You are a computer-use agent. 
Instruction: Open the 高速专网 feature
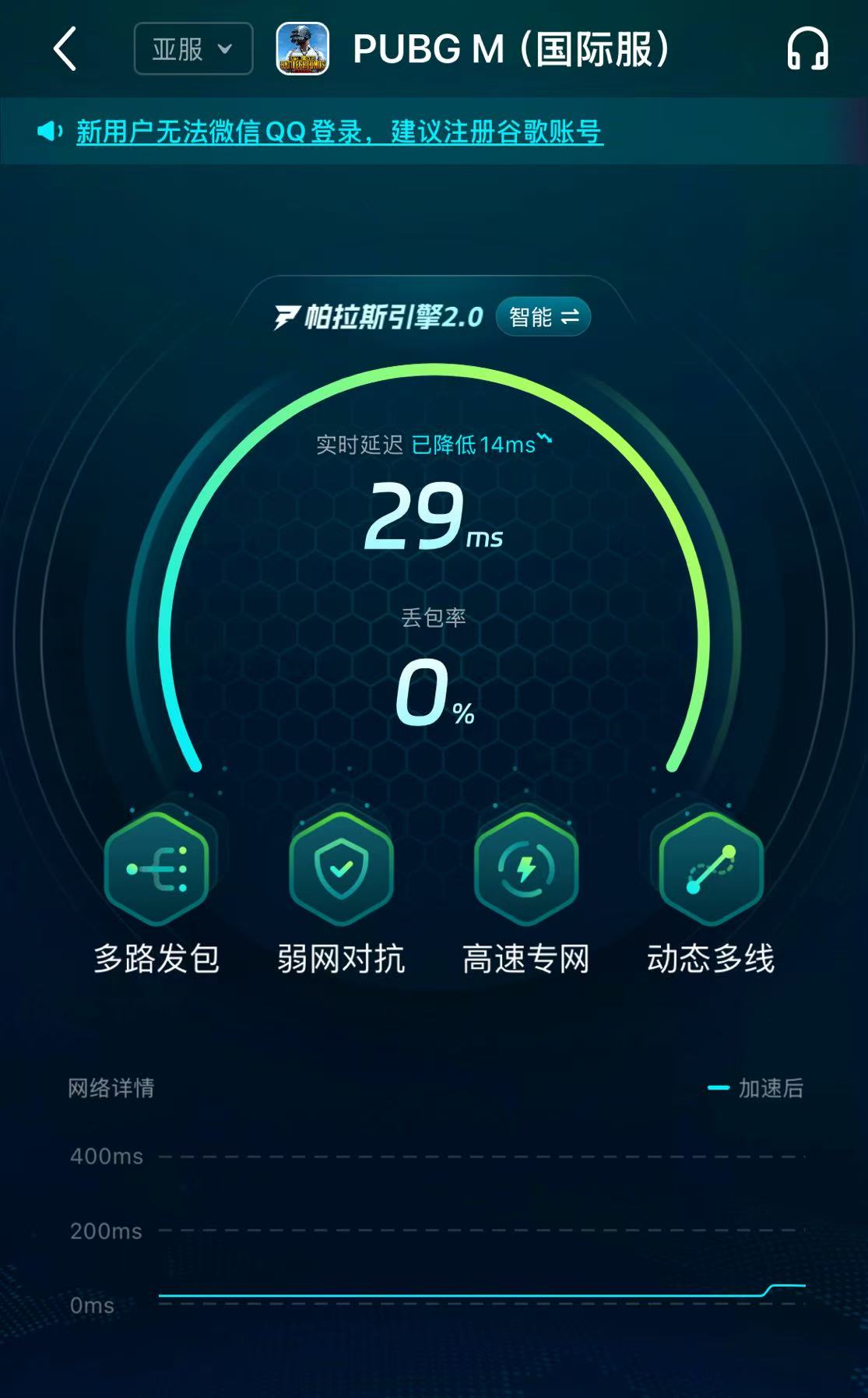[526, 868]
